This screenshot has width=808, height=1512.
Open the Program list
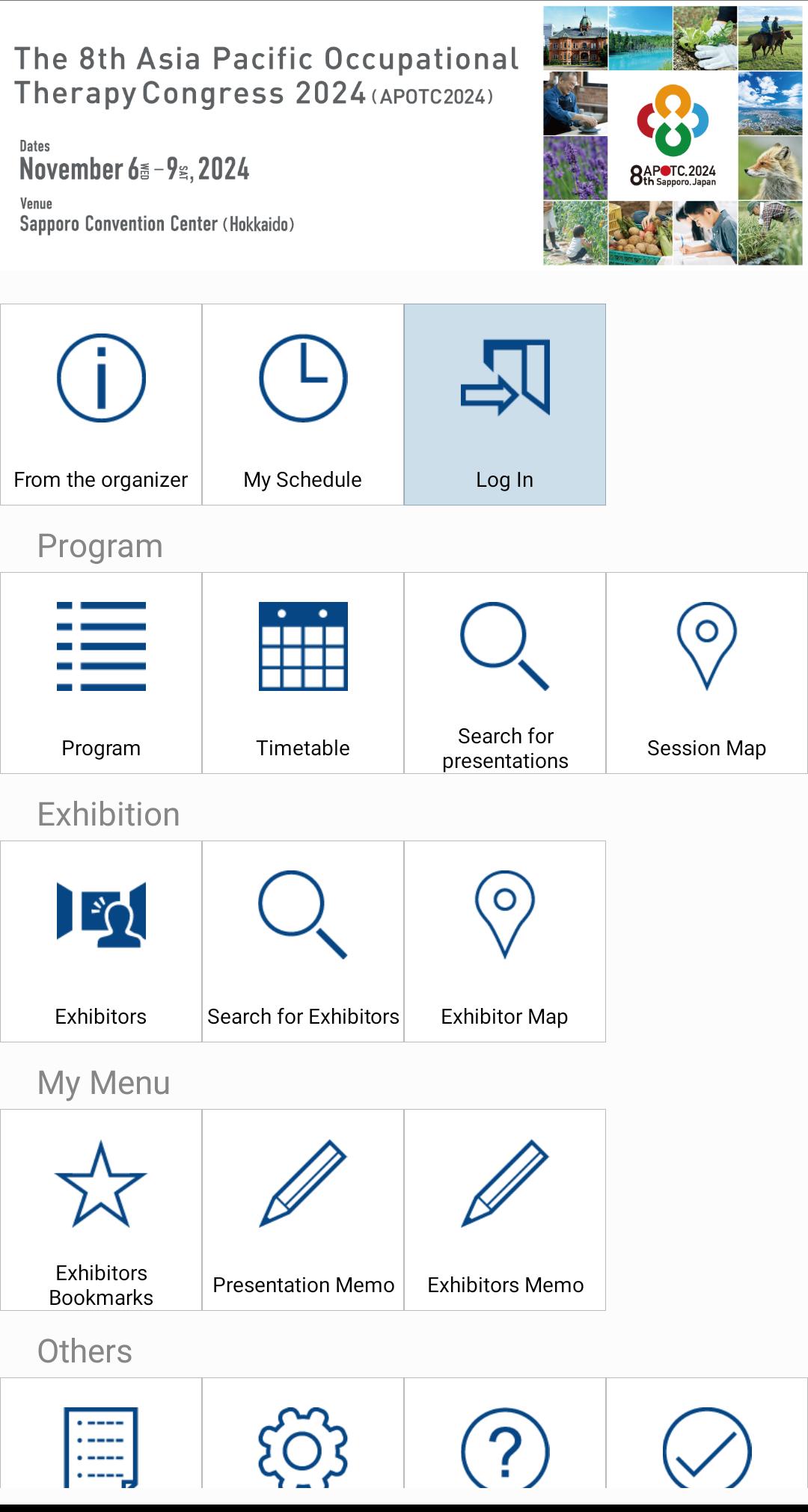coord(101,673)
